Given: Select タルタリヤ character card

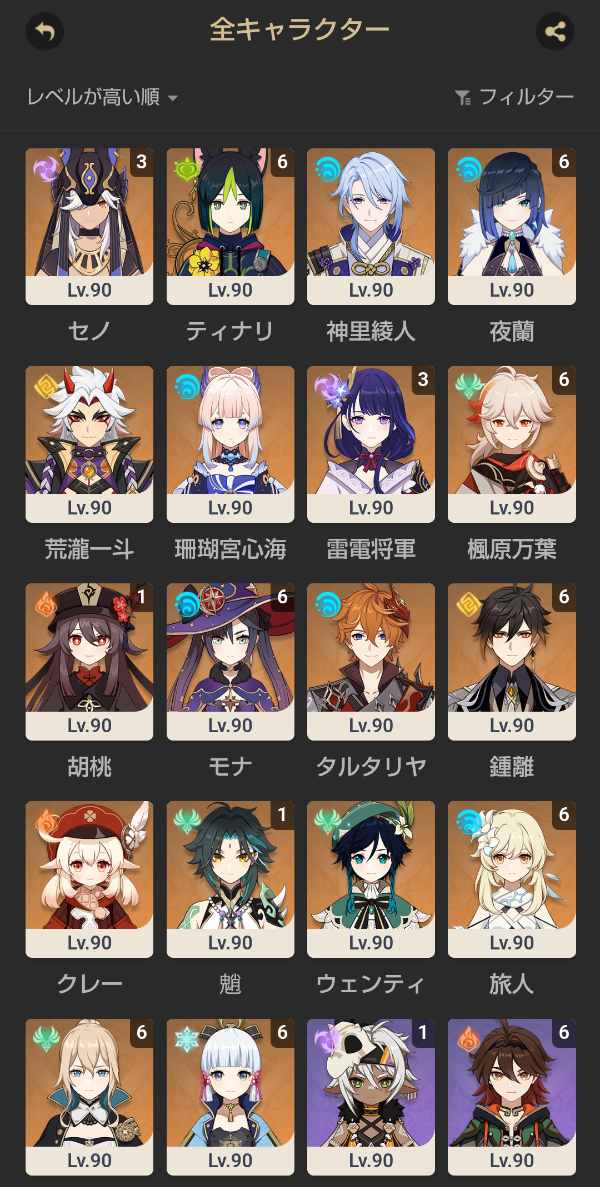Looking at the screenshot, I should tap(371, 662).
